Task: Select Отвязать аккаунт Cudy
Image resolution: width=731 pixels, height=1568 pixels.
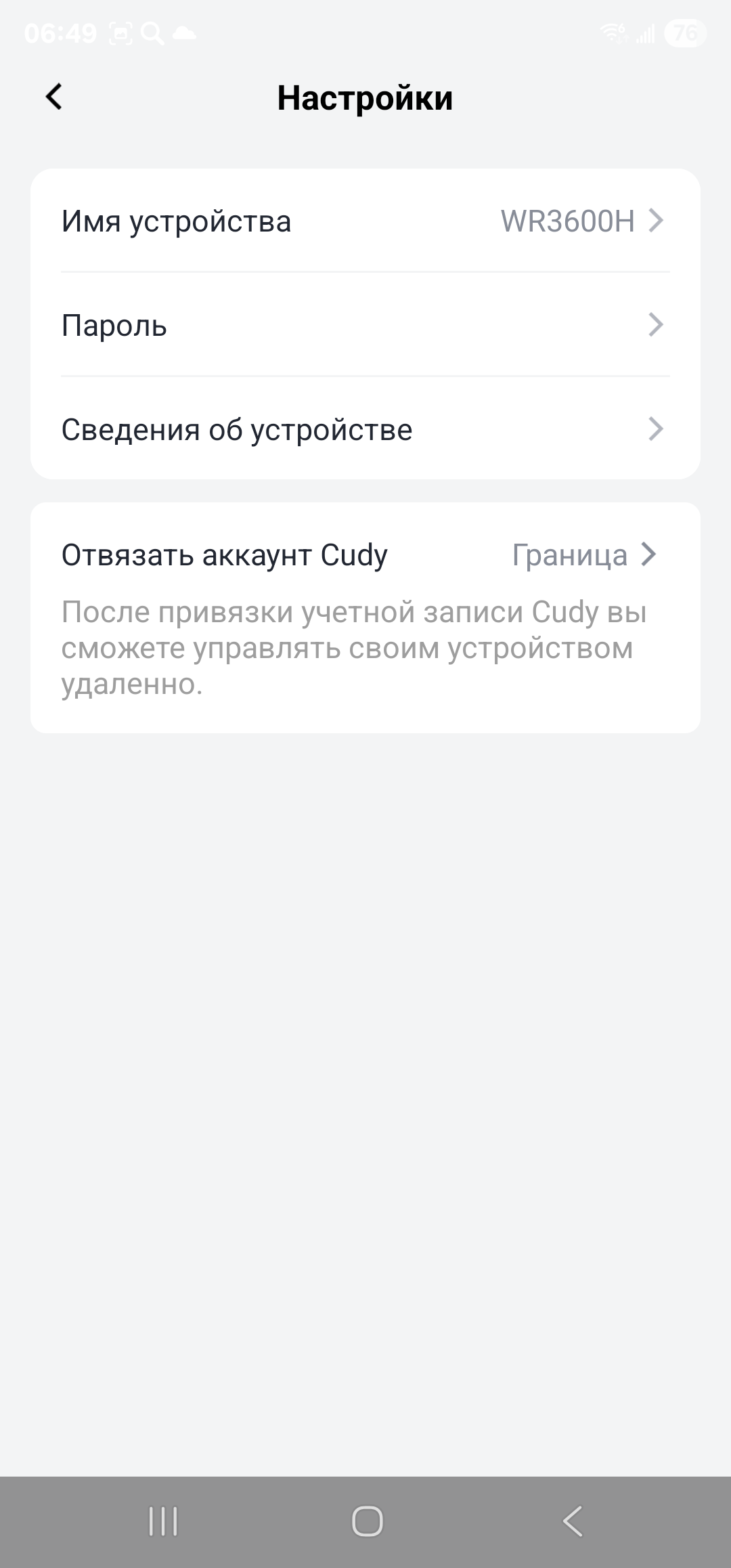Action: tap(365, 555)
